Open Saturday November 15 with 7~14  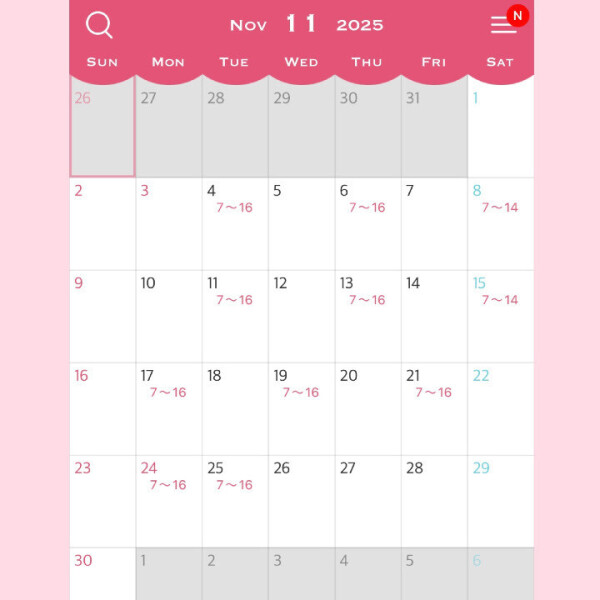pos(500,316)
